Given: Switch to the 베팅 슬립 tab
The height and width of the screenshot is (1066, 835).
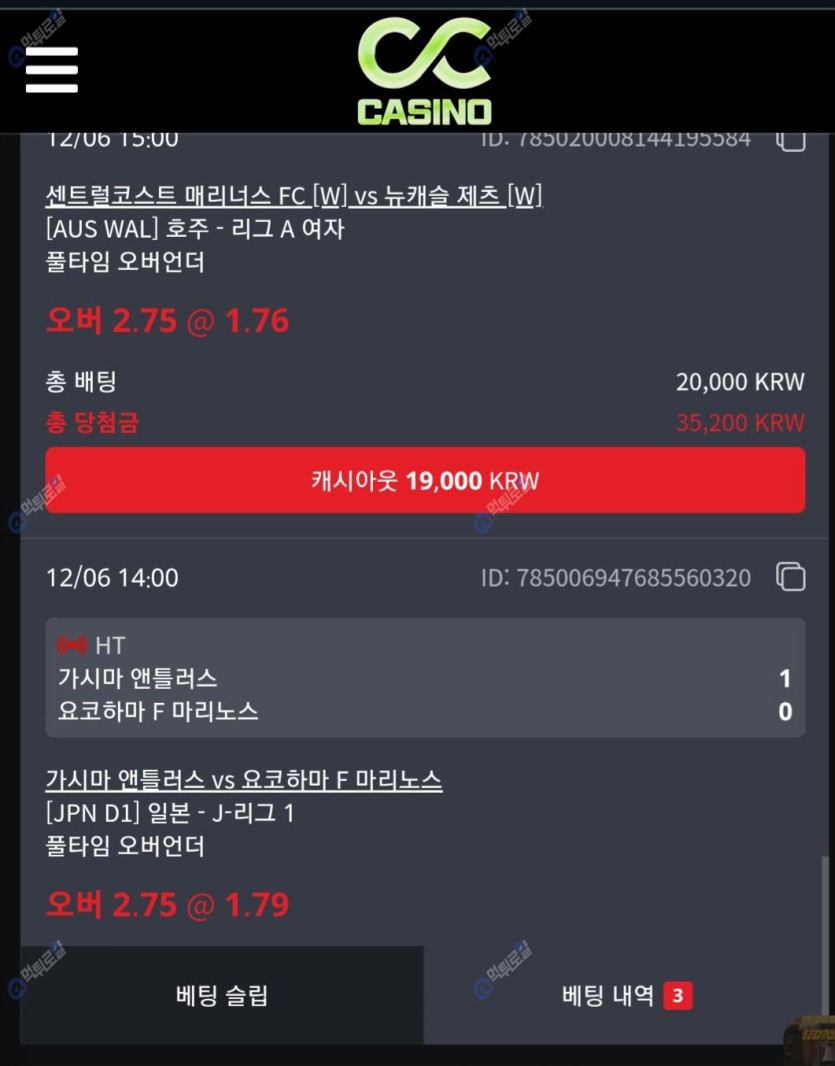Looking at the screenshot, I should click(x=222, y=995).
